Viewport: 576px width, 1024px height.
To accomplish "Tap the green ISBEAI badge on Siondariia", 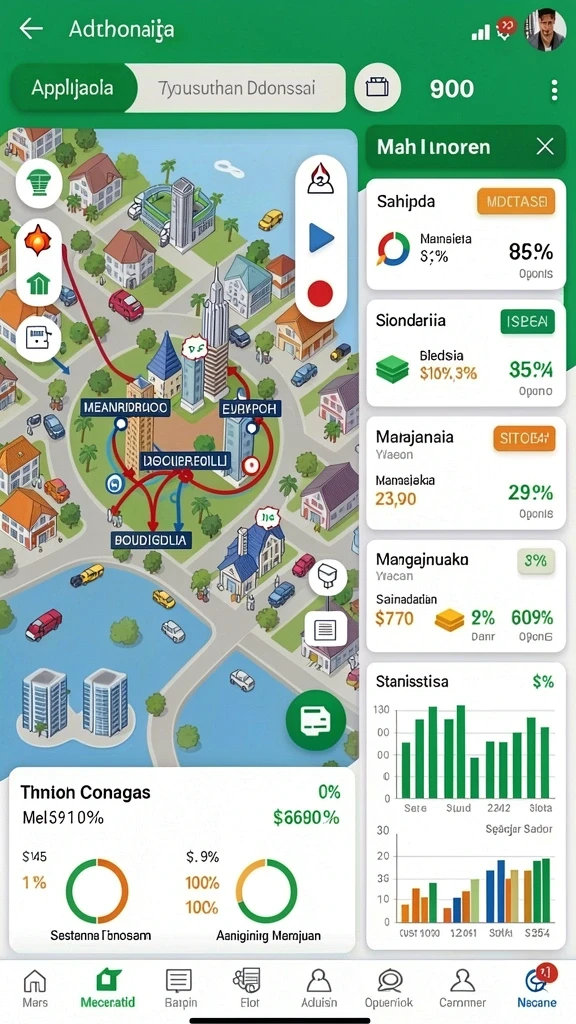I will tap(528, 321).
